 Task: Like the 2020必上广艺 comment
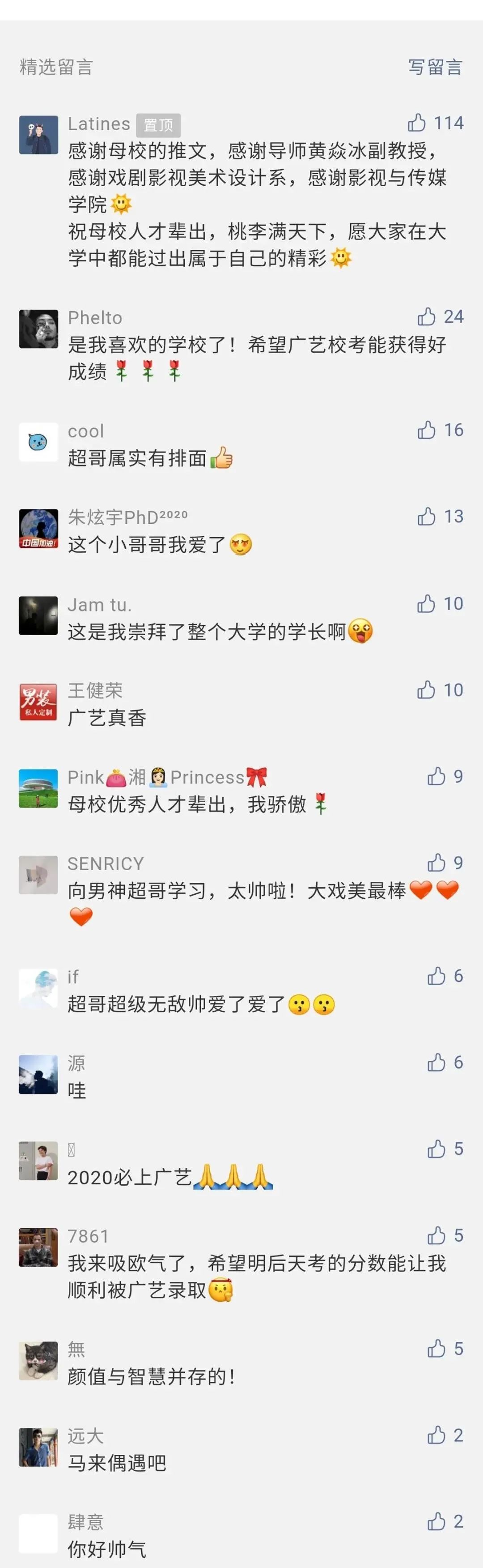tap(437, 1149)
